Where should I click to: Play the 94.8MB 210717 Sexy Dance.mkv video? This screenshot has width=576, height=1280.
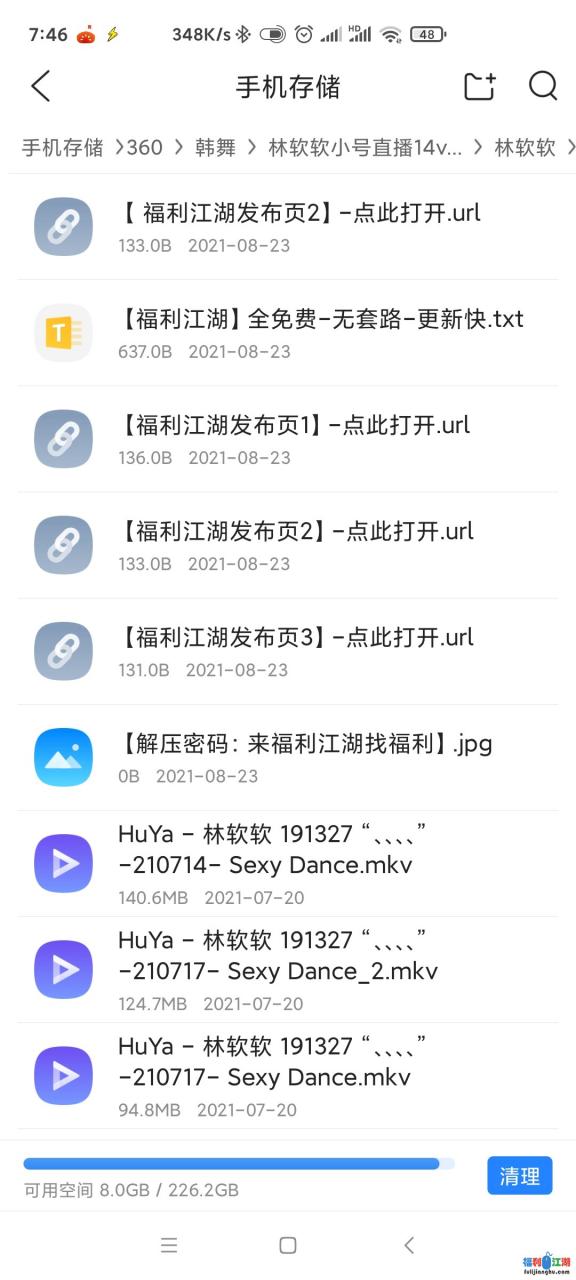tap(288, 1075)
